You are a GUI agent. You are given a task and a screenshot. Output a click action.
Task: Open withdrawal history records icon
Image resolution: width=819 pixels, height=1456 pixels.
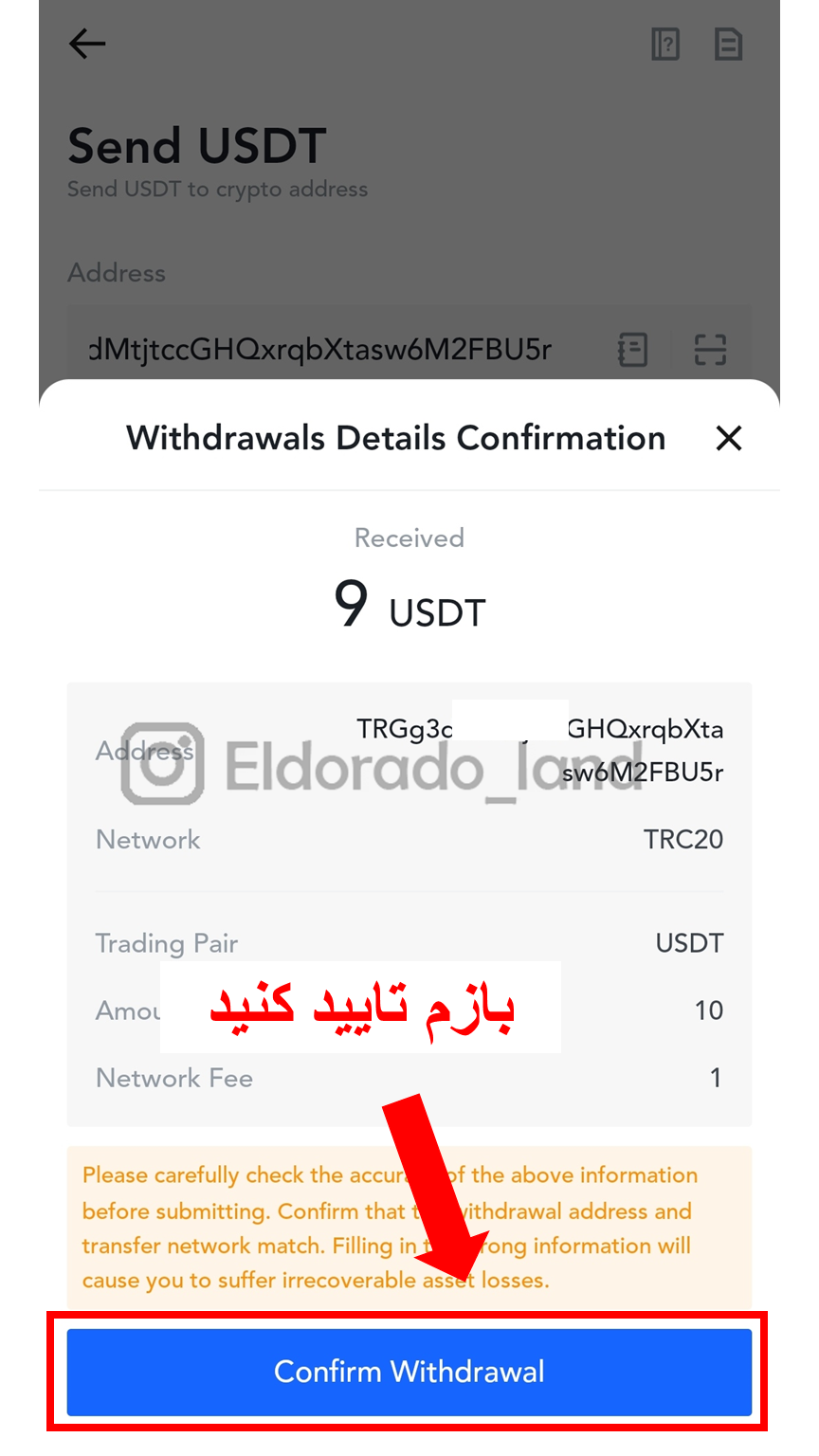coord(728,44)
